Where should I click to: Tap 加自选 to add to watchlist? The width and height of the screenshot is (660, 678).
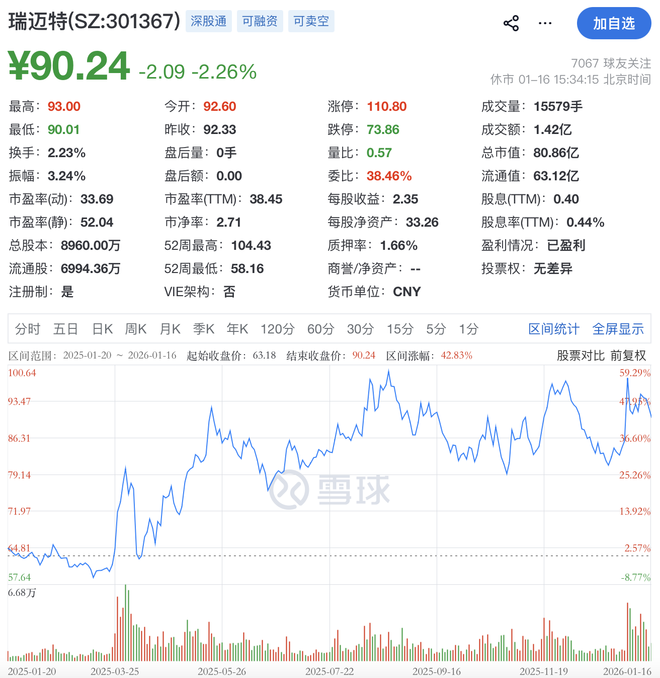point(613,23)
